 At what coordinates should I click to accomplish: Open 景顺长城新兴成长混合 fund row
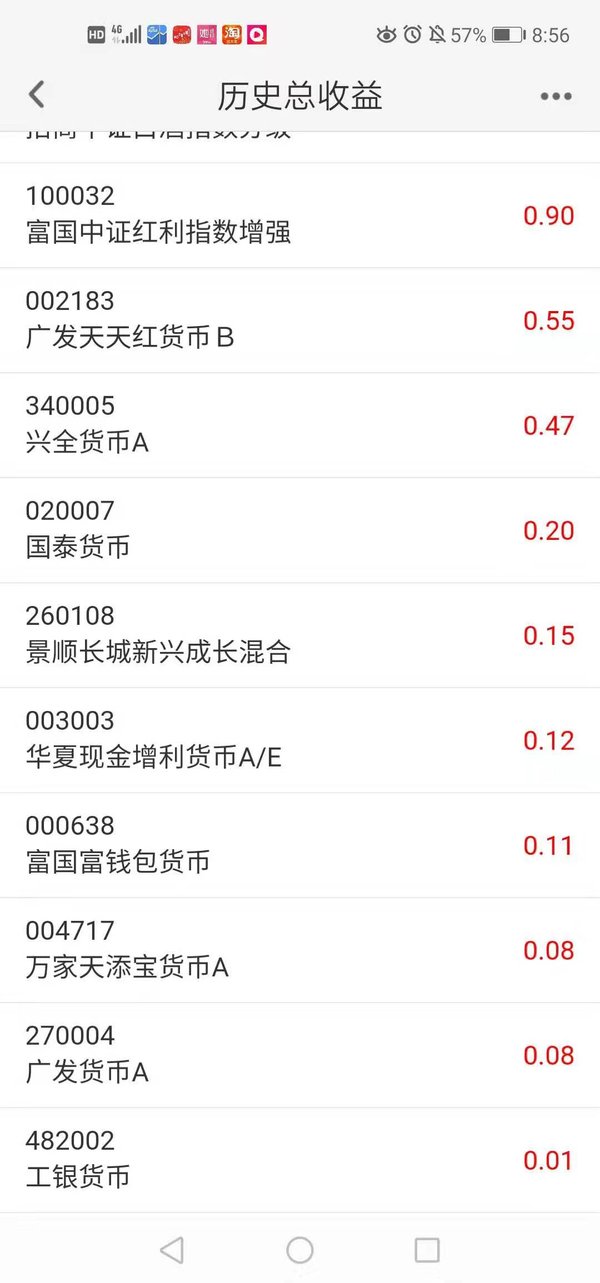pos(300,635)
